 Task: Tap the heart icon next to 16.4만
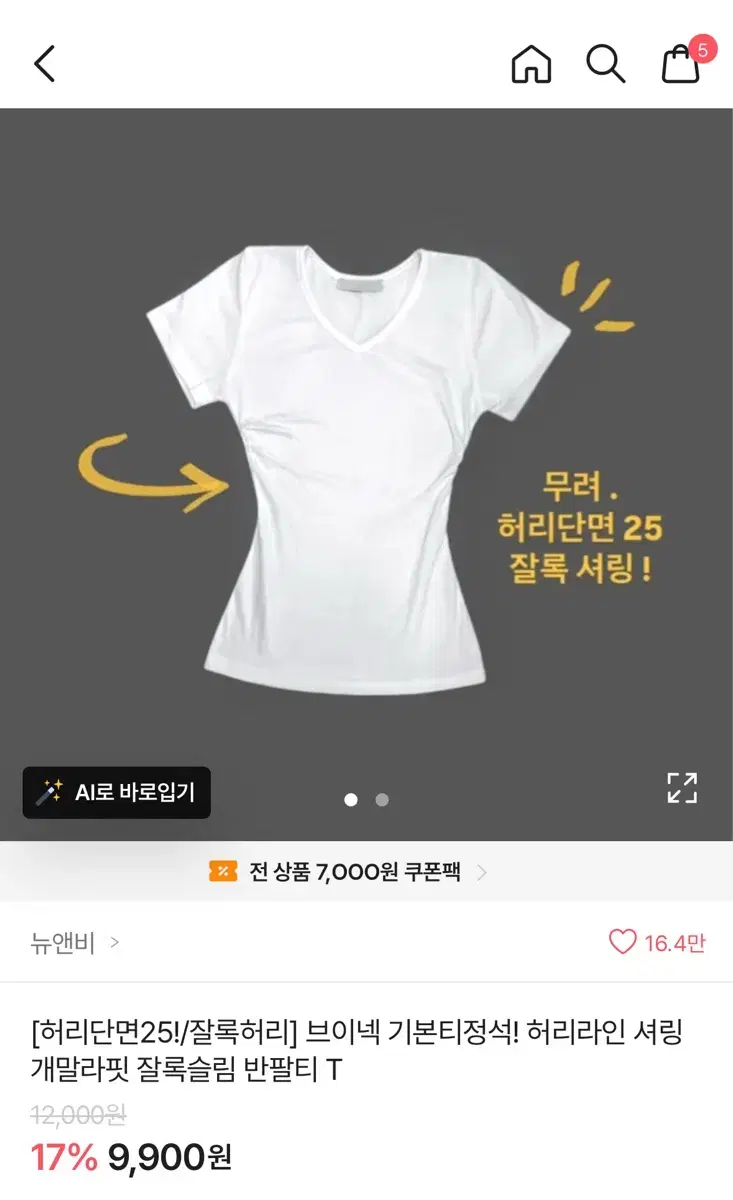click(x=622, y=942)
